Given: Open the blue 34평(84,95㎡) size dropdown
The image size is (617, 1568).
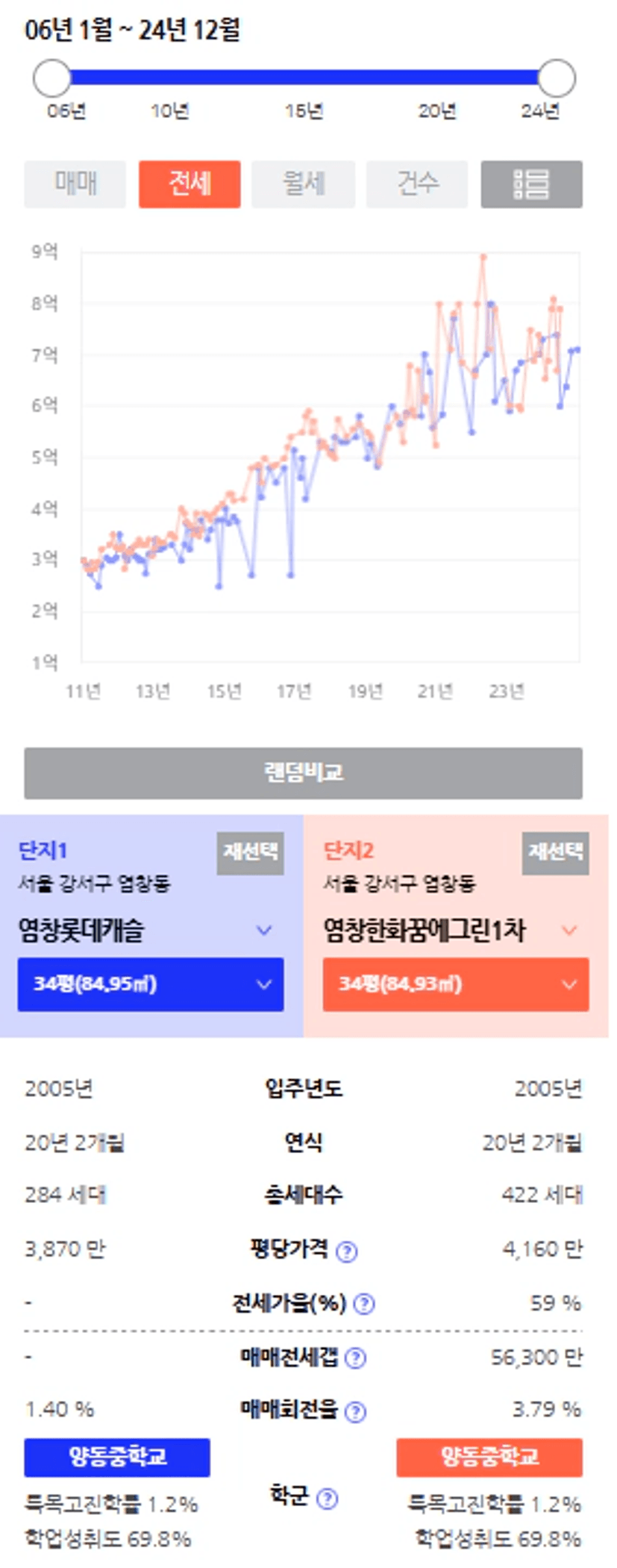Looking at the screenshot, I should tap(149, 984).
